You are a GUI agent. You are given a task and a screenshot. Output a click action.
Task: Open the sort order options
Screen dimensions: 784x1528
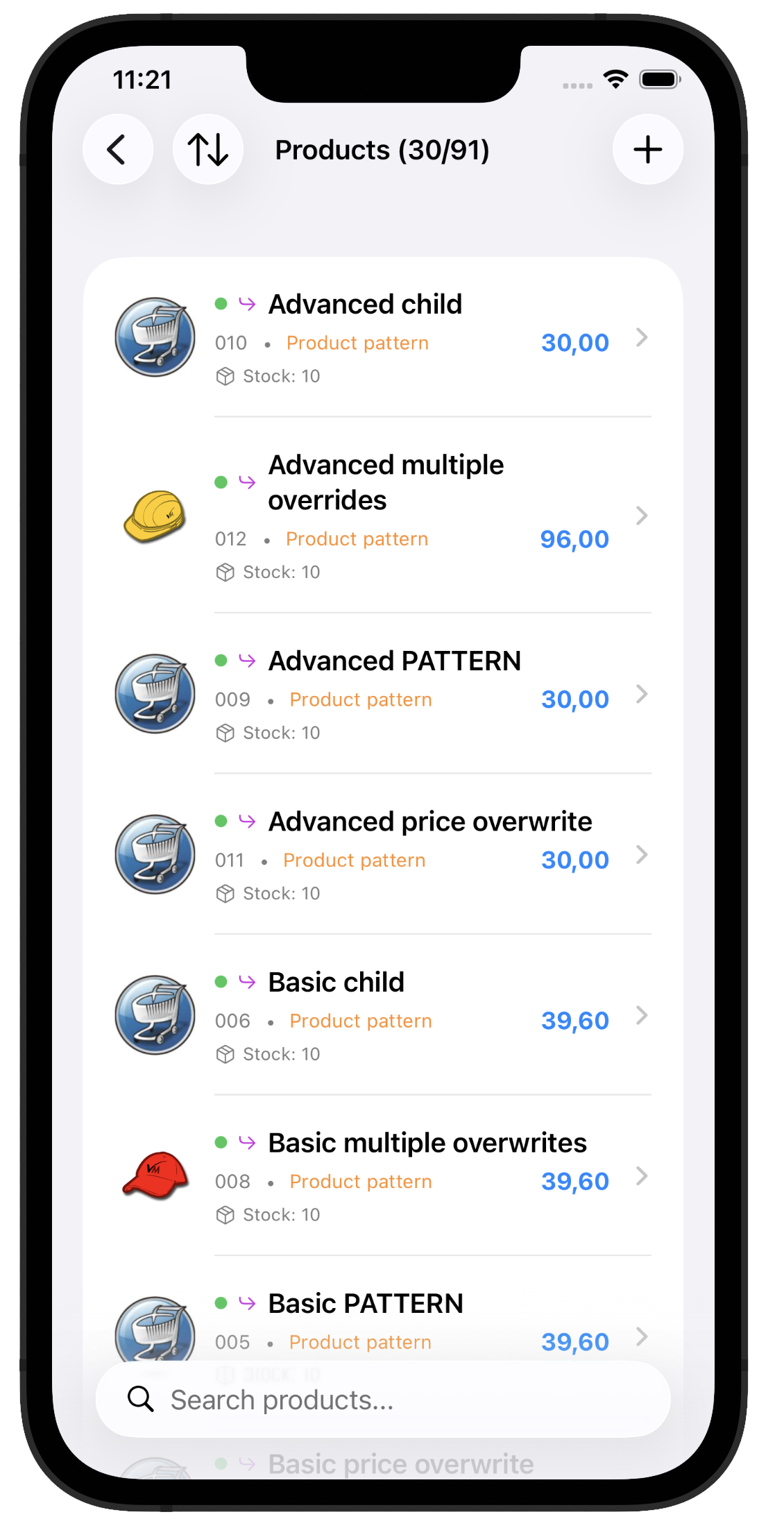click(207, 149)
